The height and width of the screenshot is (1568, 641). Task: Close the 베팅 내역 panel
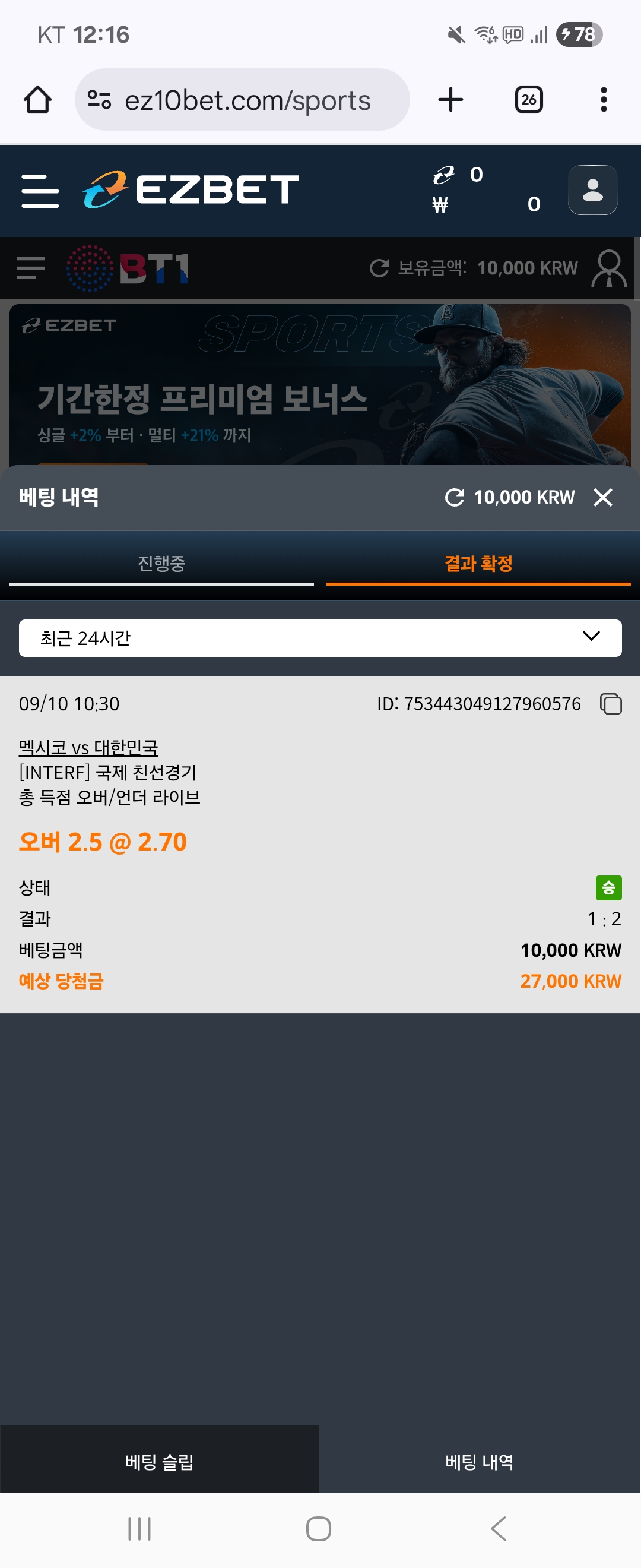coord(602,497)
